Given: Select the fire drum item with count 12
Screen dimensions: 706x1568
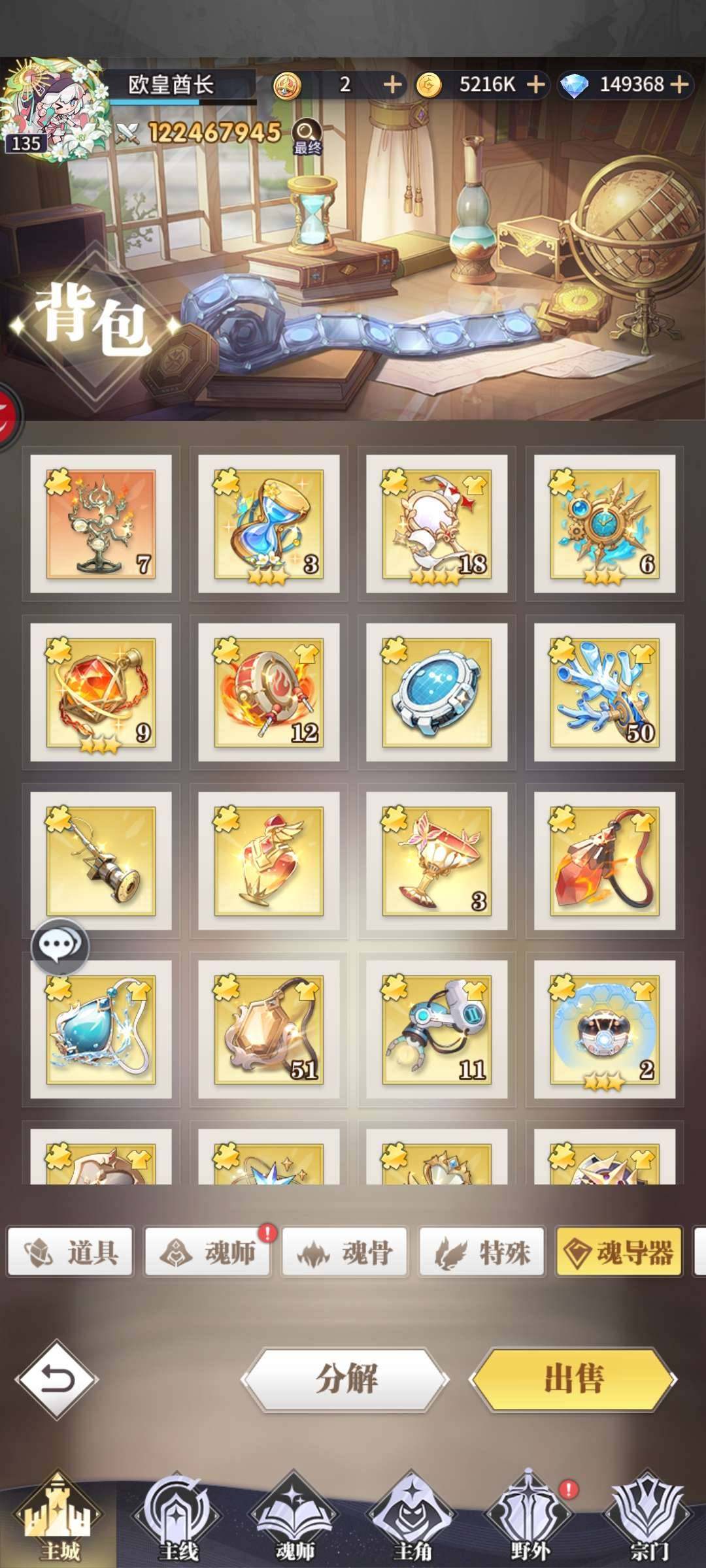Looking at the screenshot, I should click(x=269, y=693).
